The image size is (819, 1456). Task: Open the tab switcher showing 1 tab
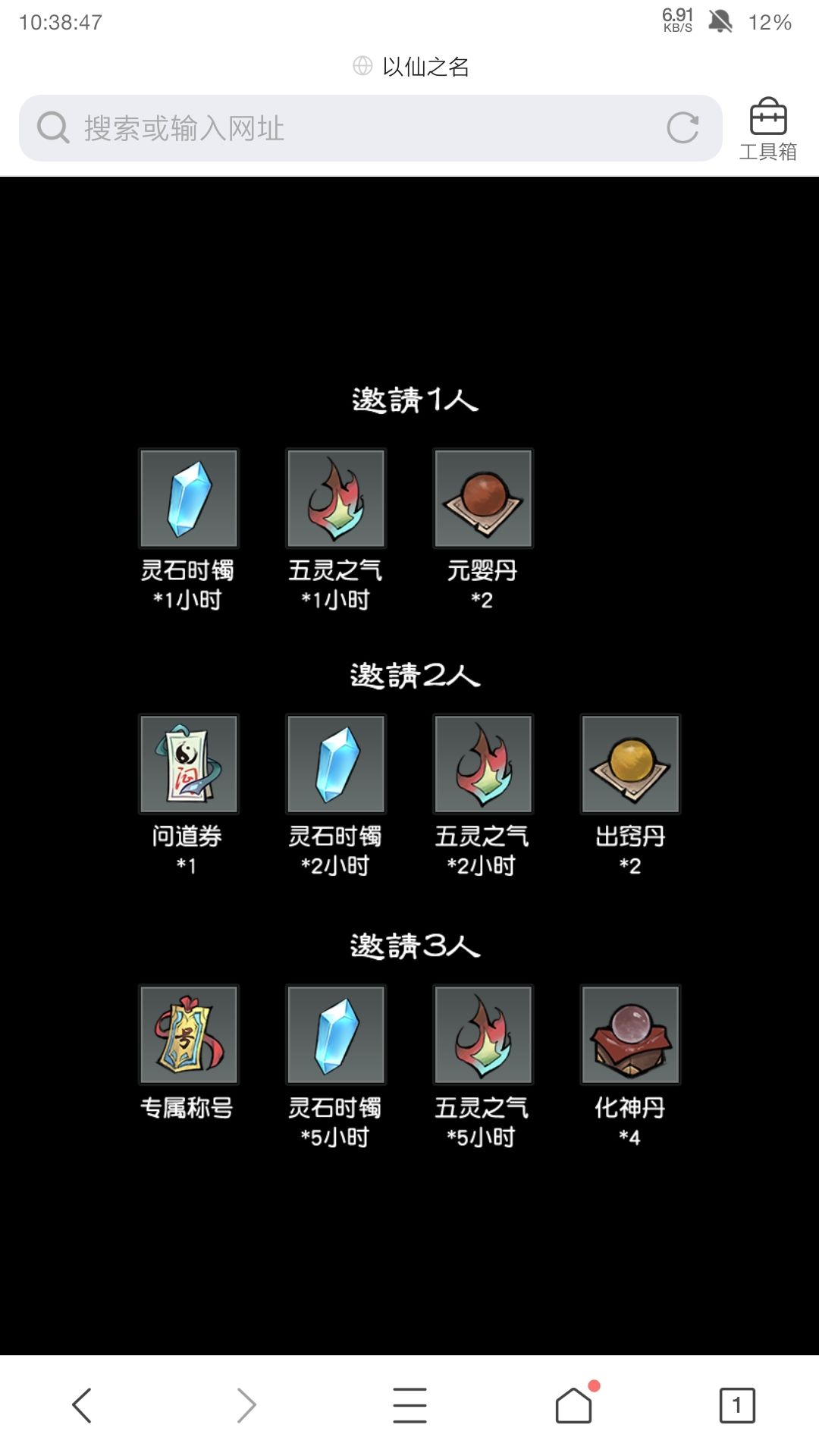737,1405
